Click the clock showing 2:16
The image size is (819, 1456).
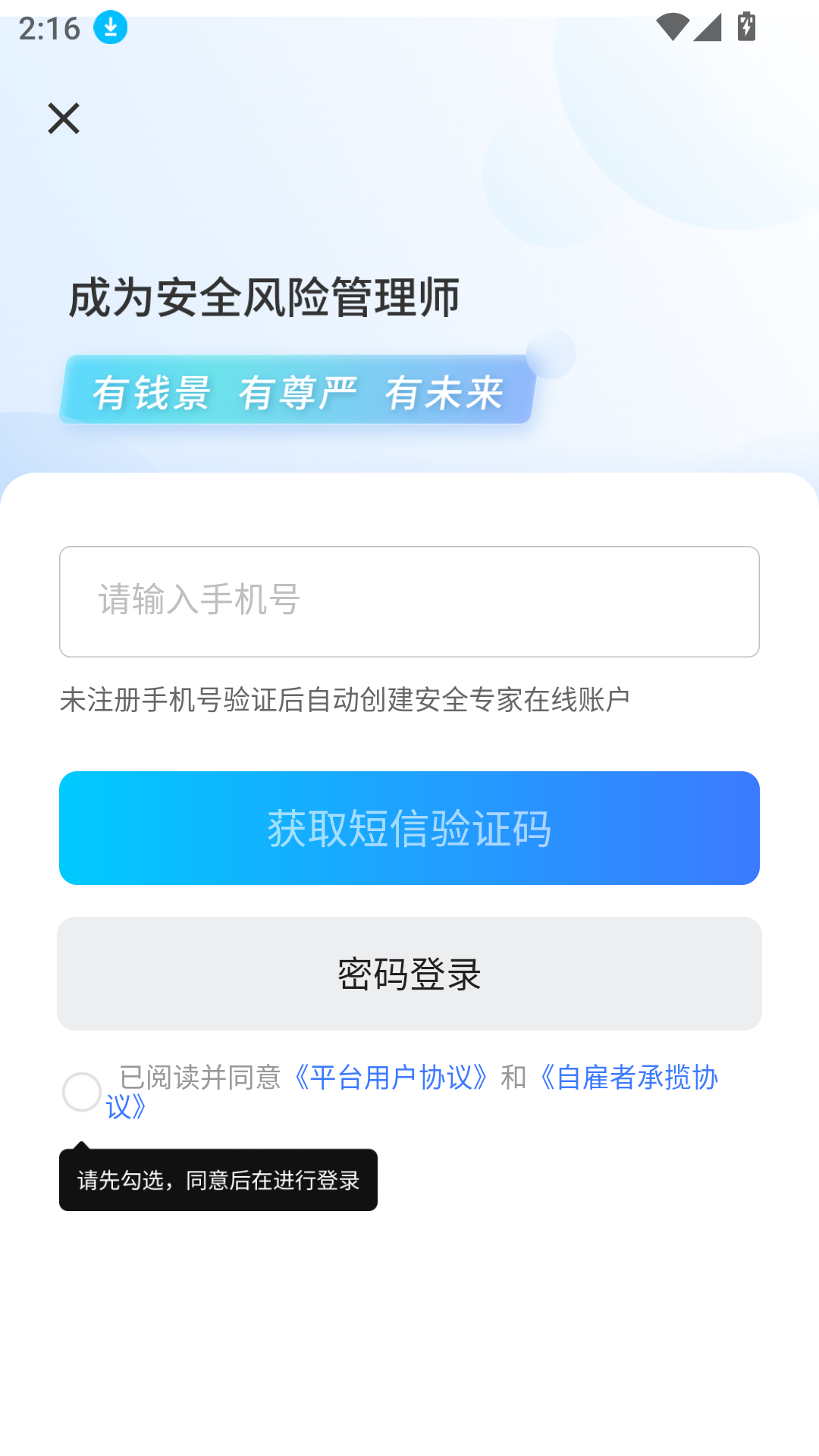pos(49,29)
